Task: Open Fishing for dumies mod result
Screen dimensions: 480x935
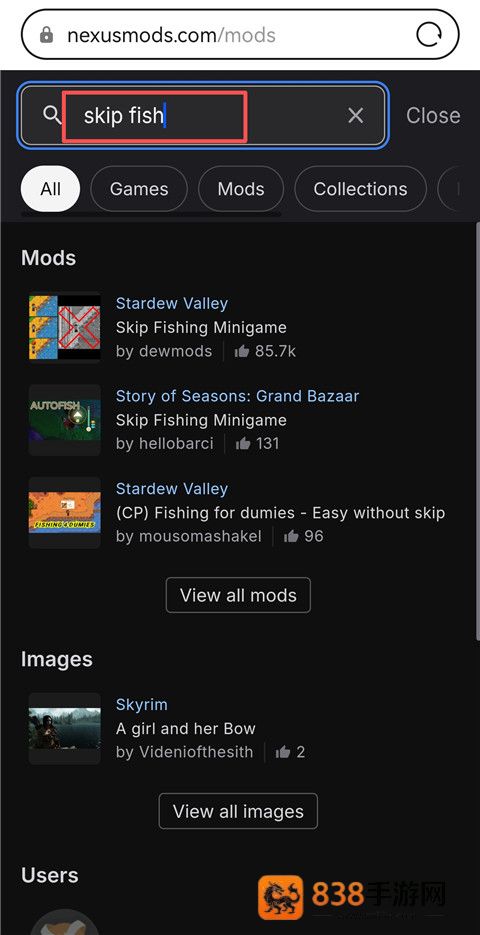Action: (280, 513)
